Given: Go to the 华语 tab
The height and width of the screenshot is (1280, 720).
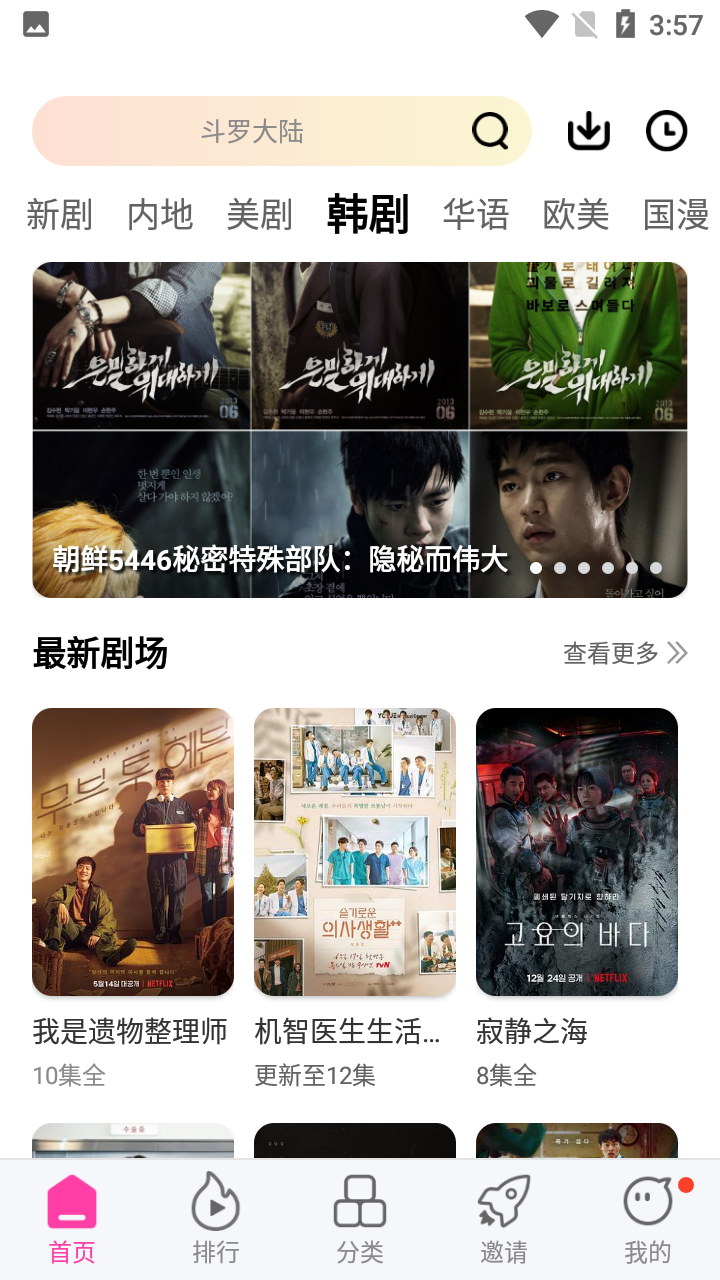Looking at the screenshot, I should [476, 214].
